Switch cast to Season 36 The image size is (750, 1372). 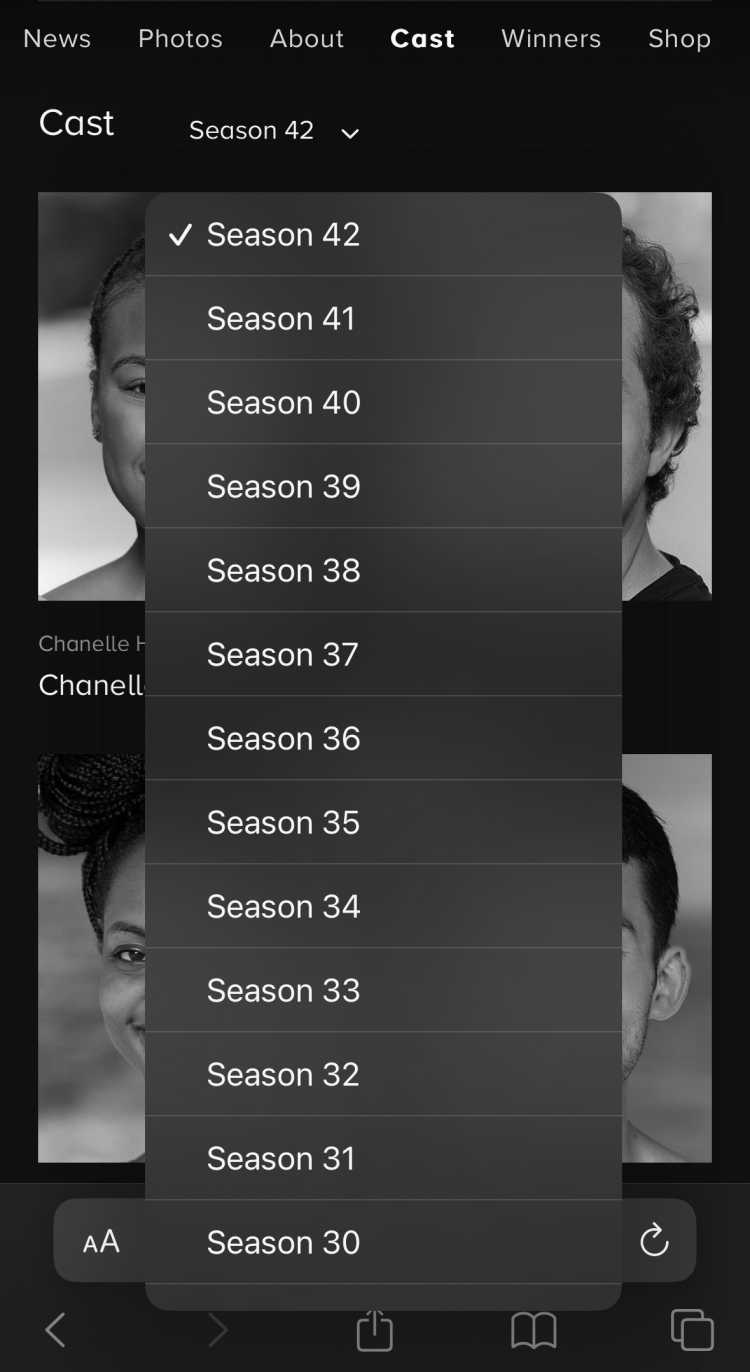click(x=382, y=738)
